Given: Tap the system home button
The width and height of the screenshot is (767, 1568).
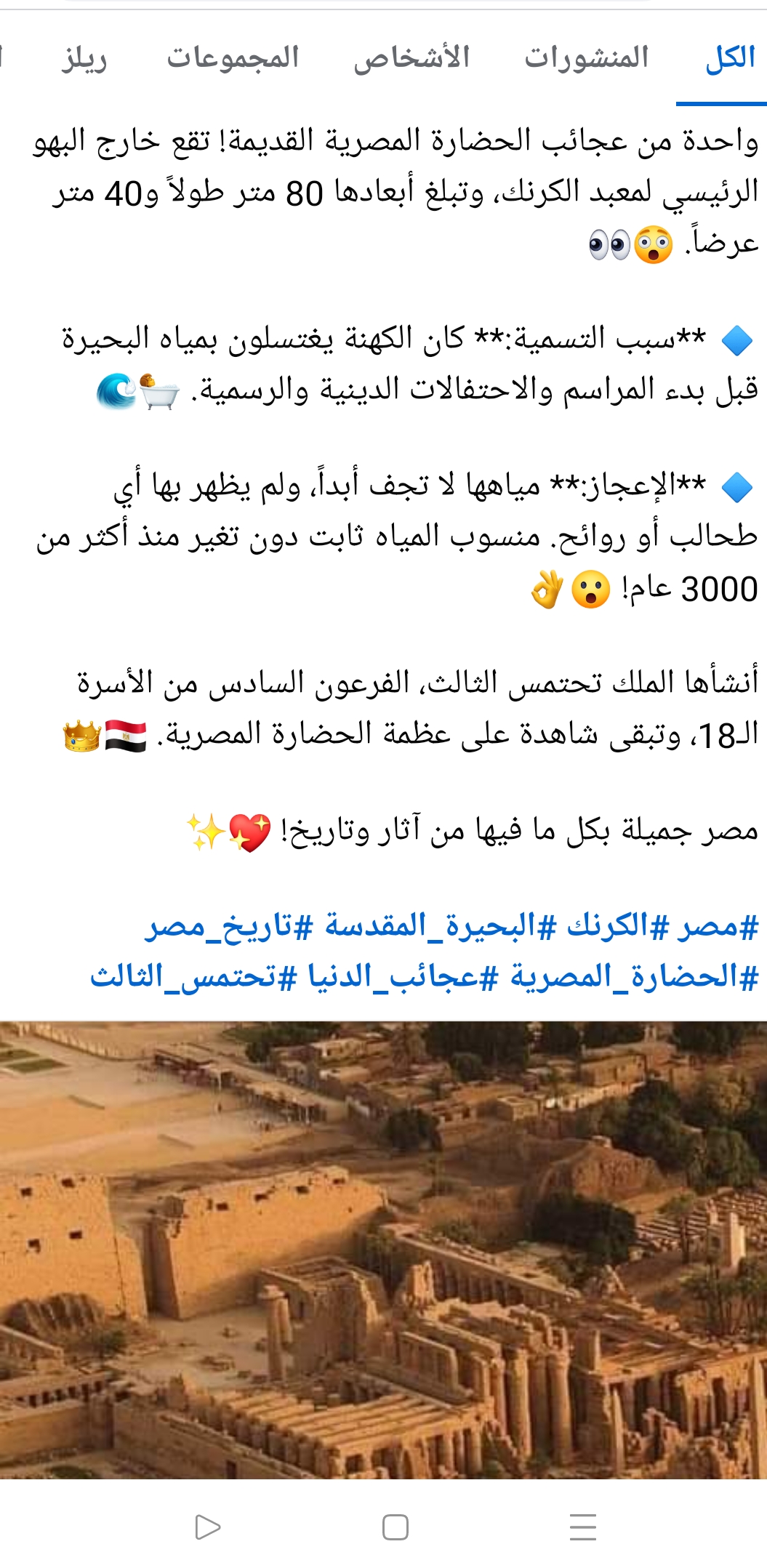Looking at the screenshot, I should (x=395, y=1527).
